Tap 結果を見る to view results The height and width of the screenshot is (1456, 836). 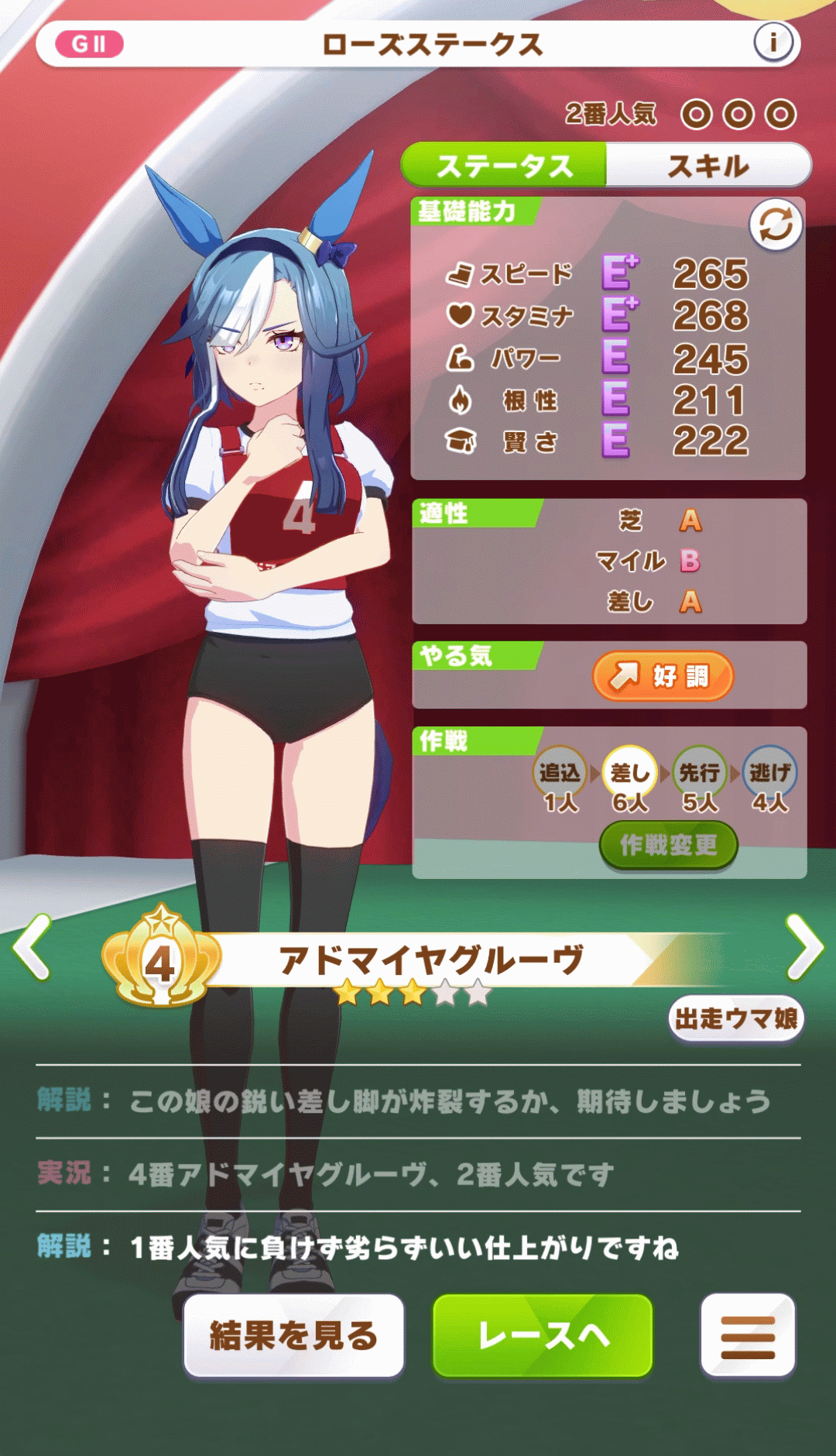click(x=293, y=1335)
